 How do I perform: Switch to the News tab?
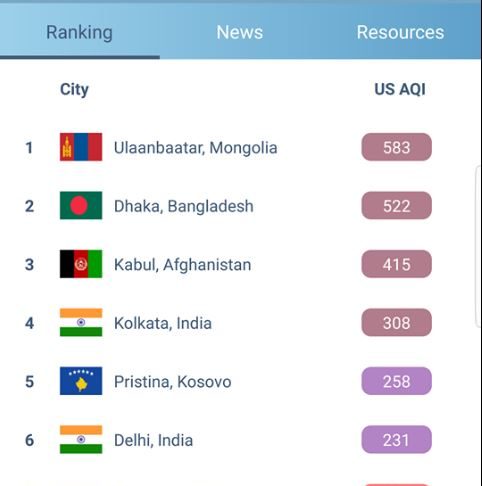240,32
